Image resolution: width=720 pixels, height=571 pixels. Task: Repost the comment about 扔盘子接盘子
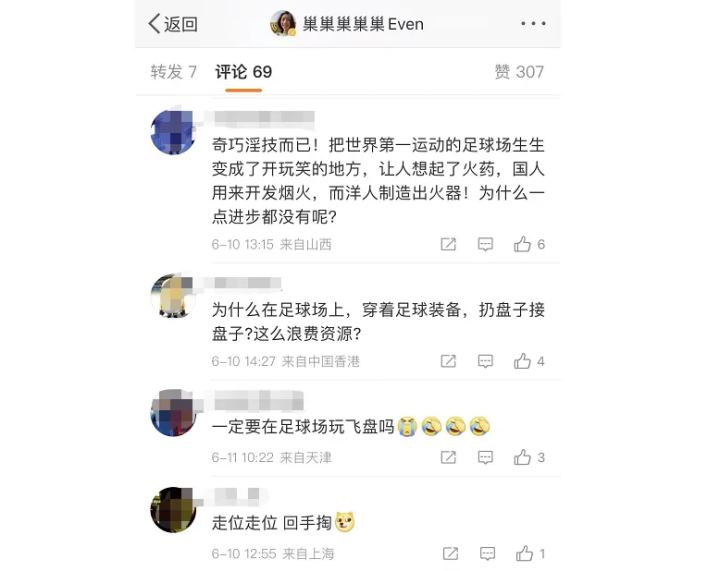(448, 361)
